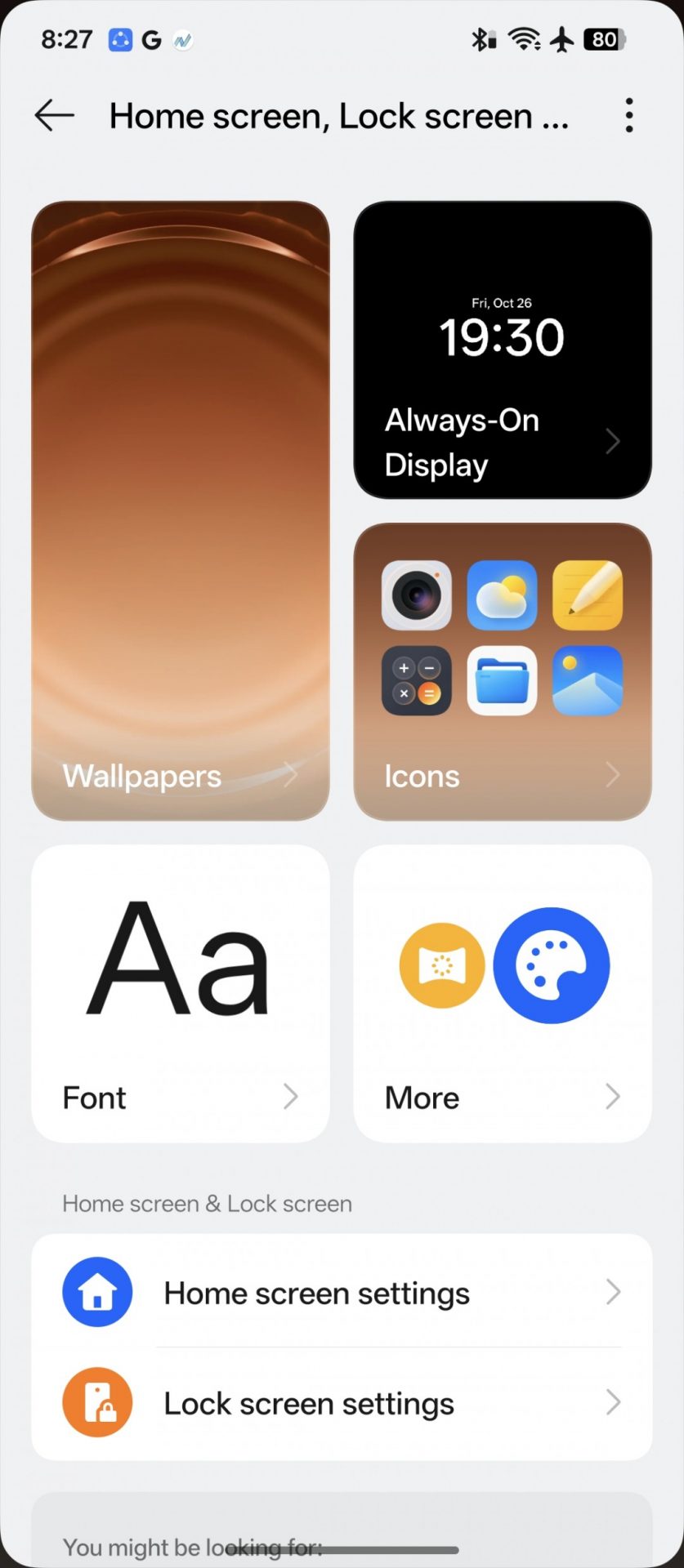Open Always-On Display settings
The image size is (684, 1568).
coord(502,350)
